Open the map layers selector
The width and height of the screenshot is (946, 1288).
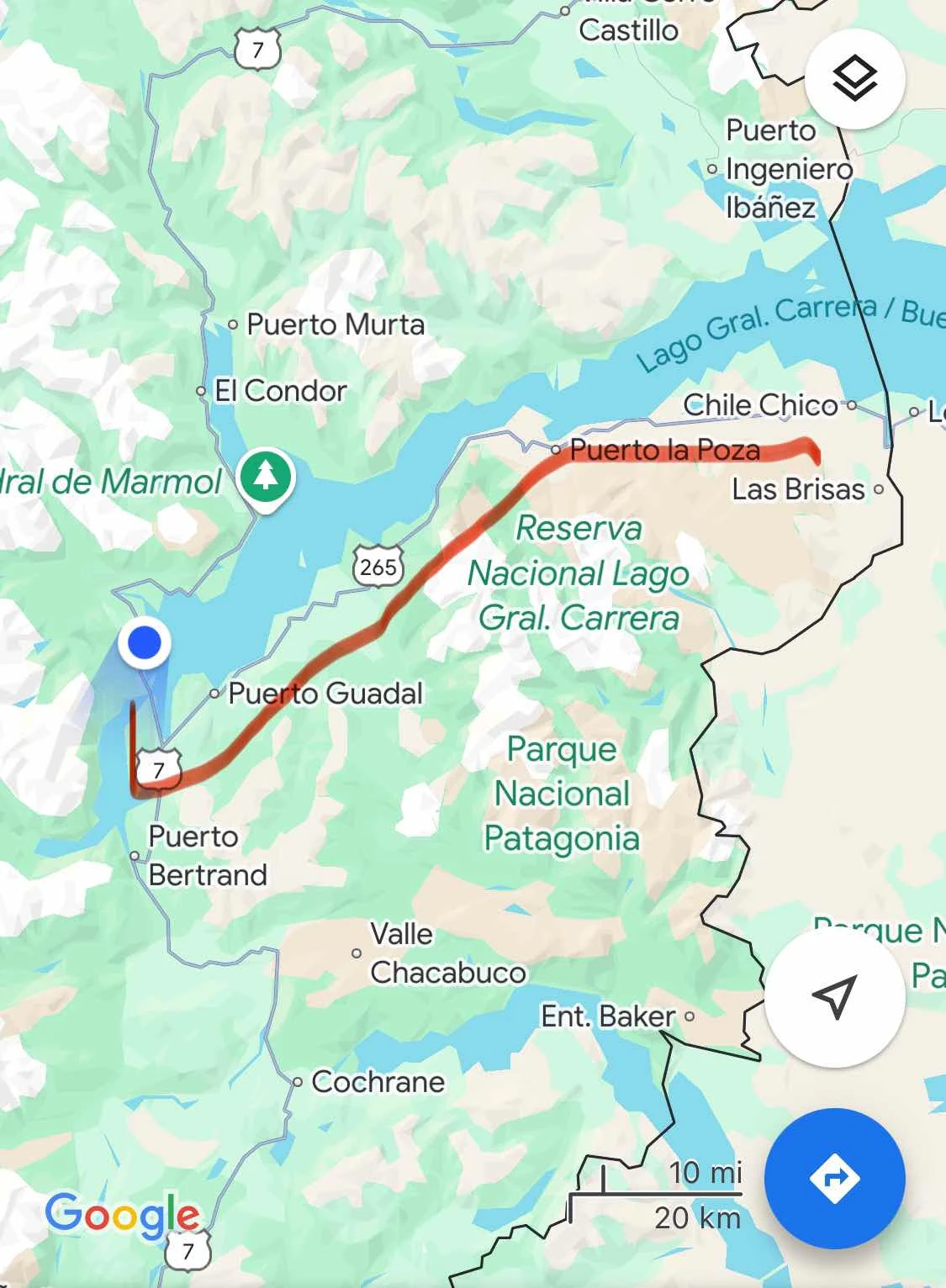[x=854, y=78]
